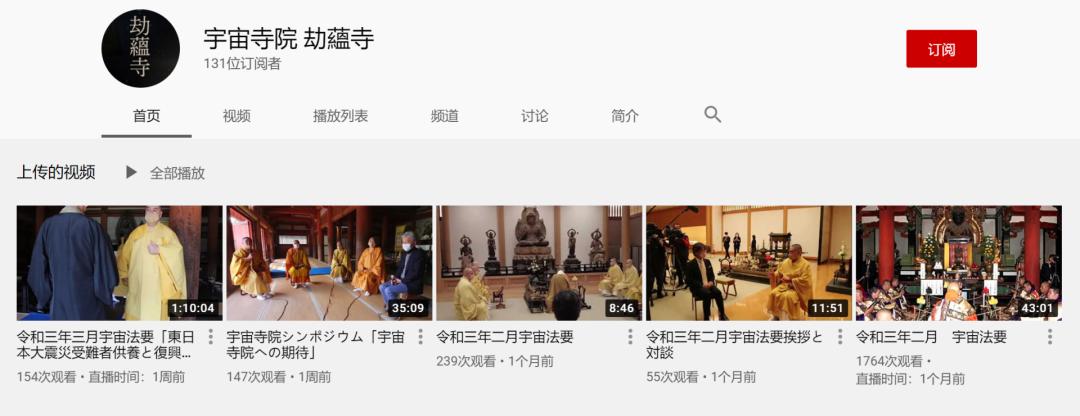This screenshot has height=416, width=1080.
Task: Tap 全部播放 to play all uploads
Action: tap(166, 173)
